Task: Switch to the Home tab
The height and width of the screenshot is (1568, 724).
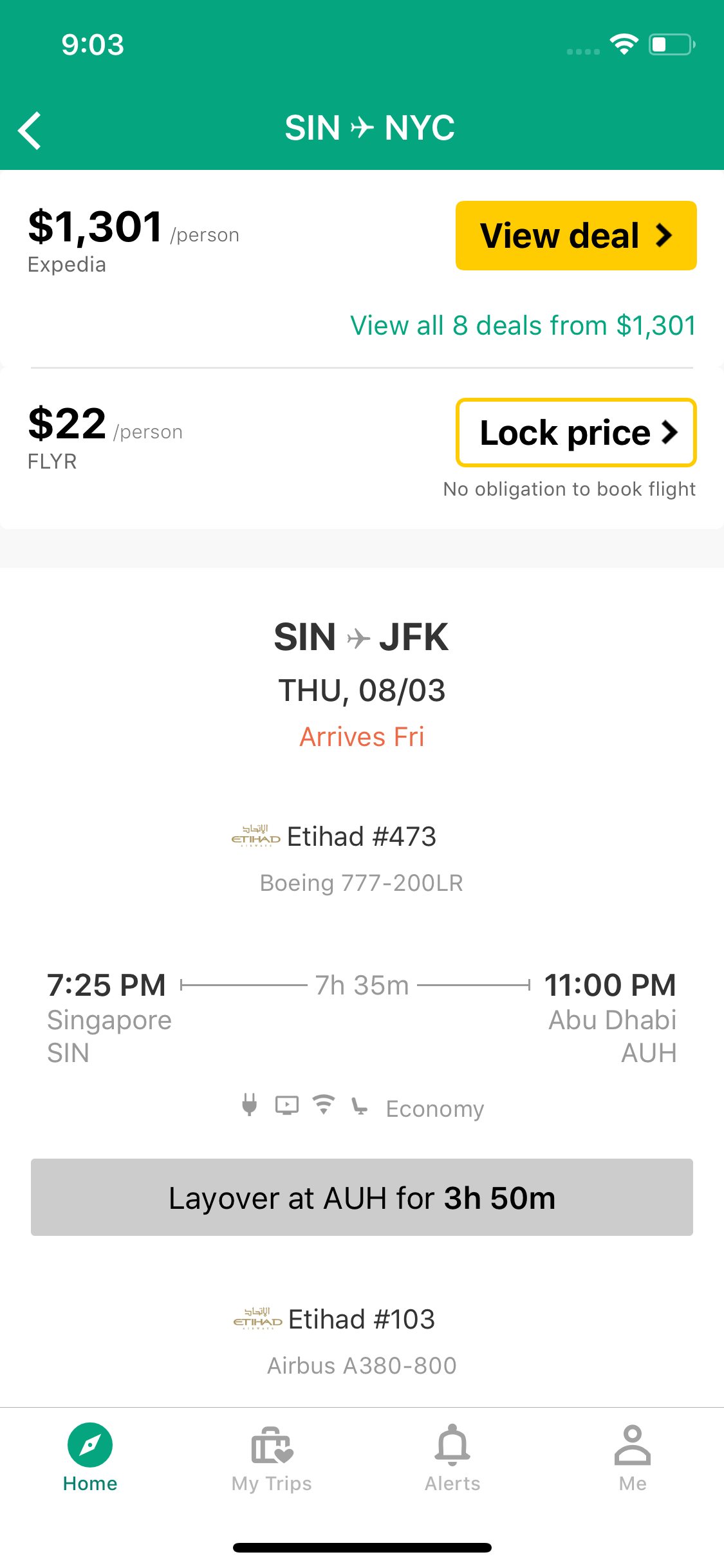Action: point(90,1457)
